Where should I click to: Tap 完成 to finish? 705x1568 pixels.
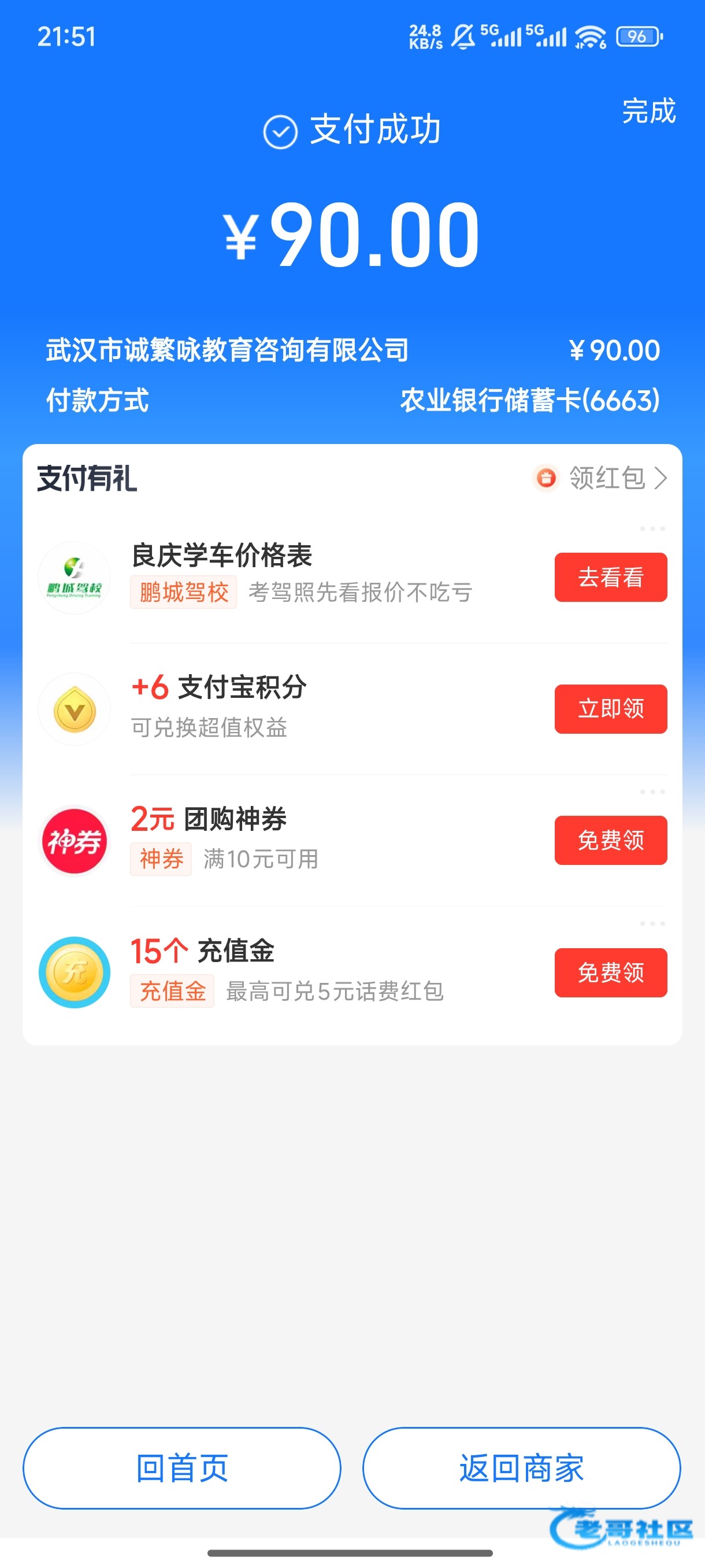648,112
